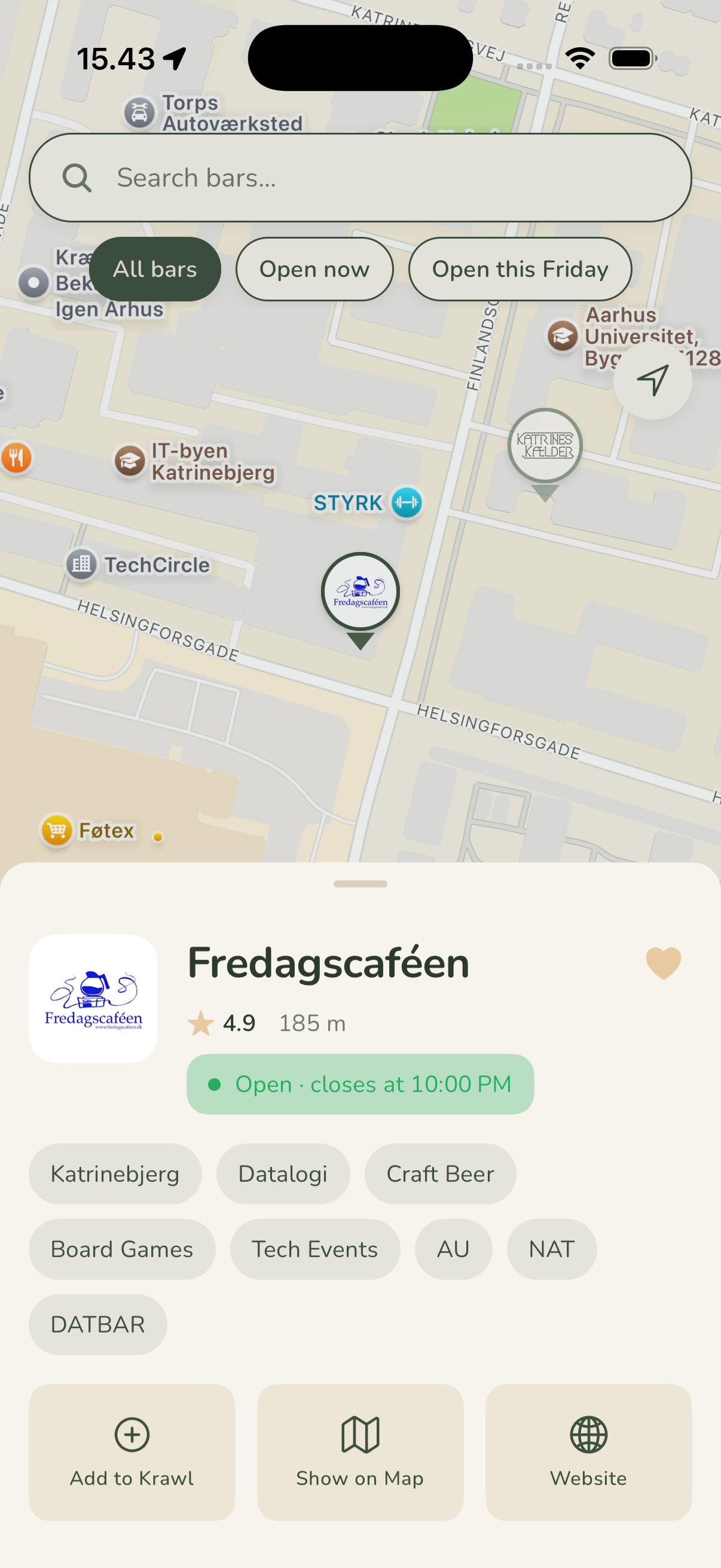The image size is (721, 1568).
Task: Favorite Fredagscaféen with the heart icon
Action: coord(663,963)
